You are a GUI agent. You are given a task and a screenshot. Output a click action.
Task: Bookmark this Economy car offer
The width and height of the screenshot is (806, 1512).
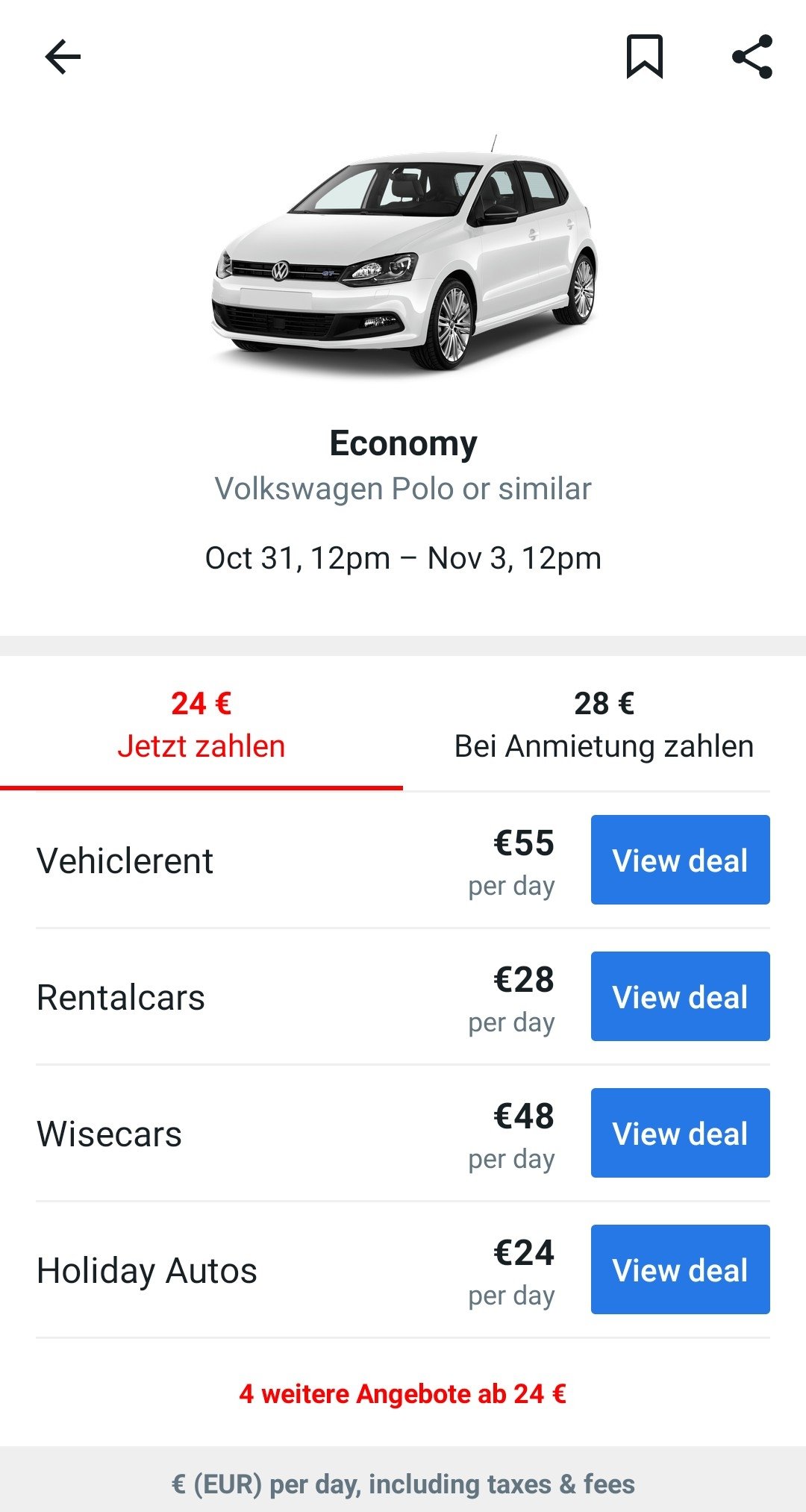(x=645, y=57)
